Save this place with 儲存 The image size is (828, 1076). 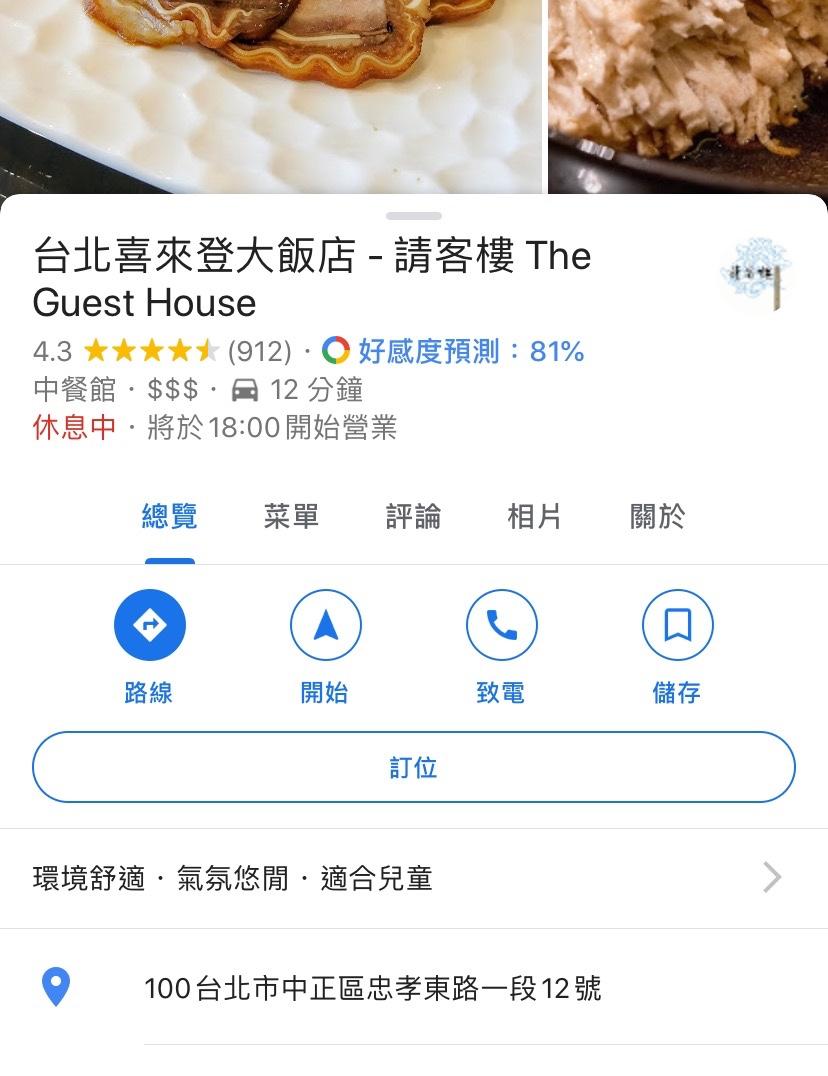point(677,626)
